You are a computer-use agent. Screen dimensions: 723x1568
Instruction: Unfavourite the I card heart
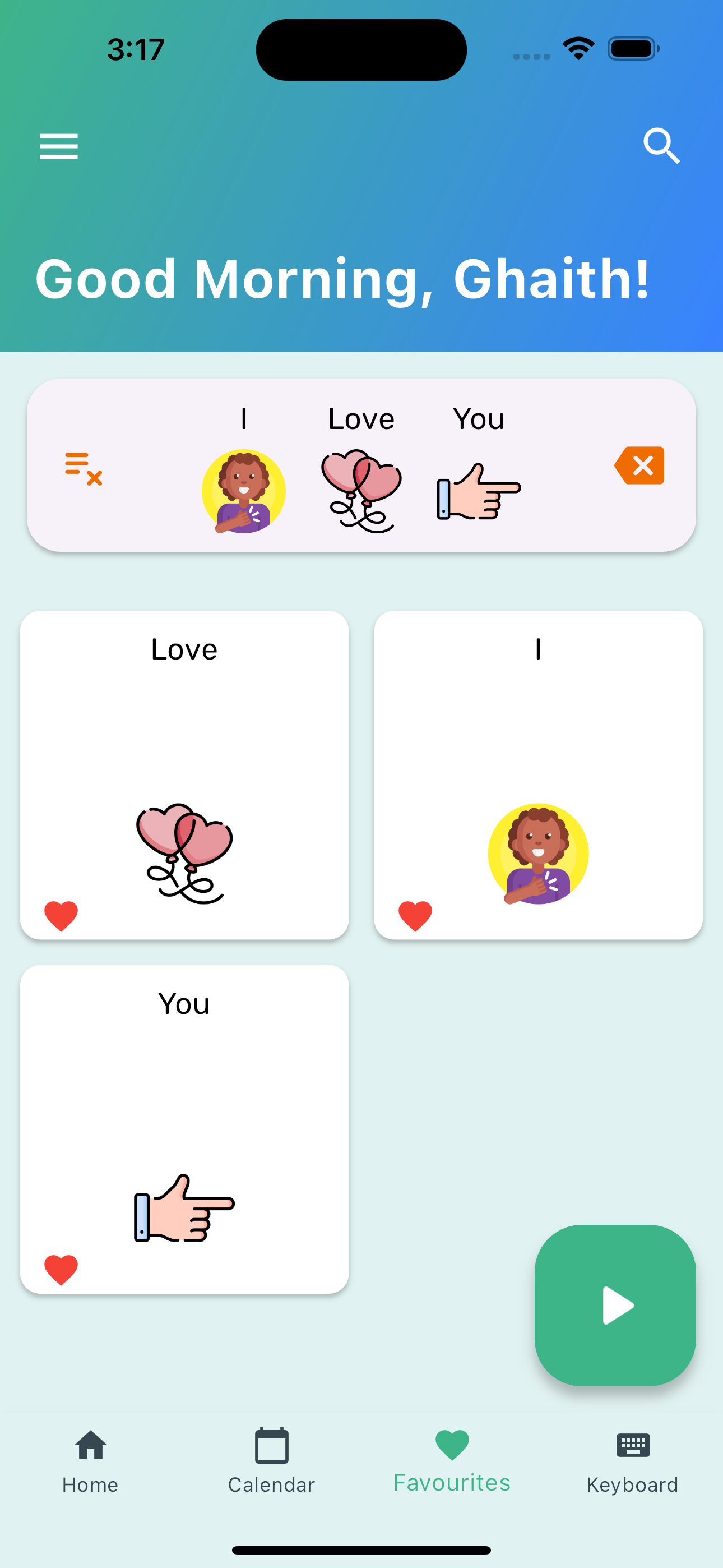(x=415, y=915)
